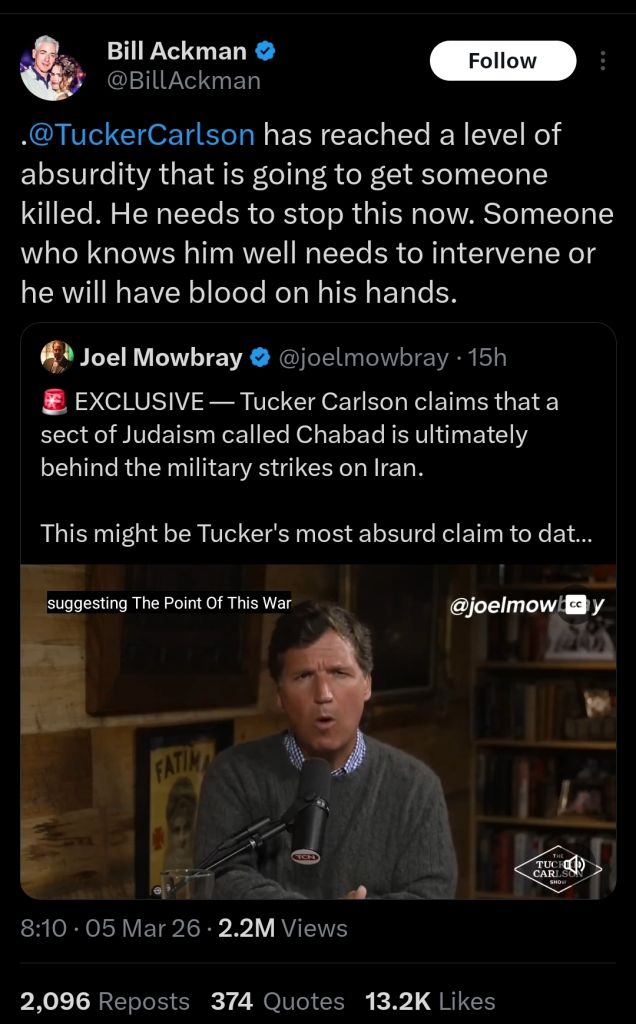
Task: Unmute the video sound
Action: (x=573, y=866)
